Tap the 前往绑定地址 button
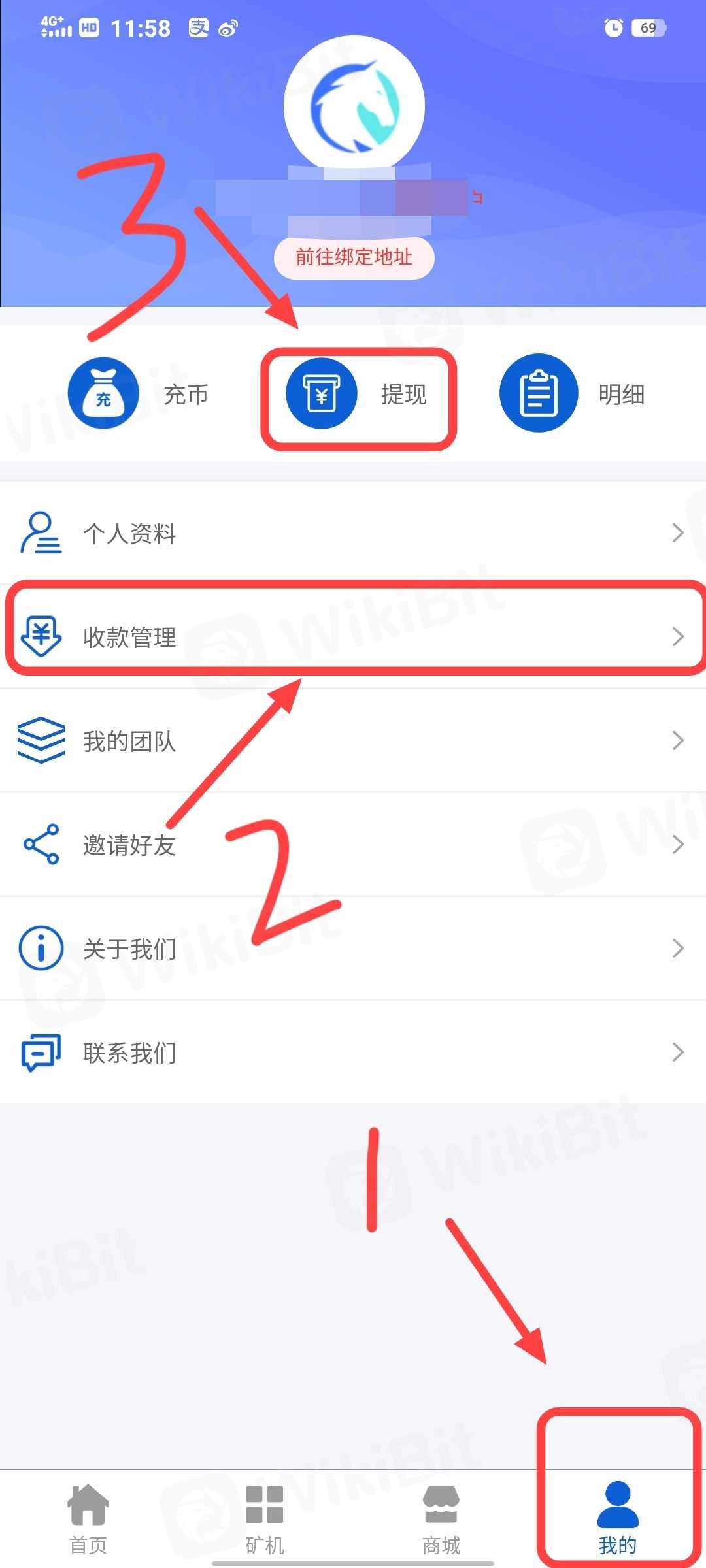Image resolution: width=706 pixels, height=1568 pixels. pyautogui.click(x=354, y=257)
